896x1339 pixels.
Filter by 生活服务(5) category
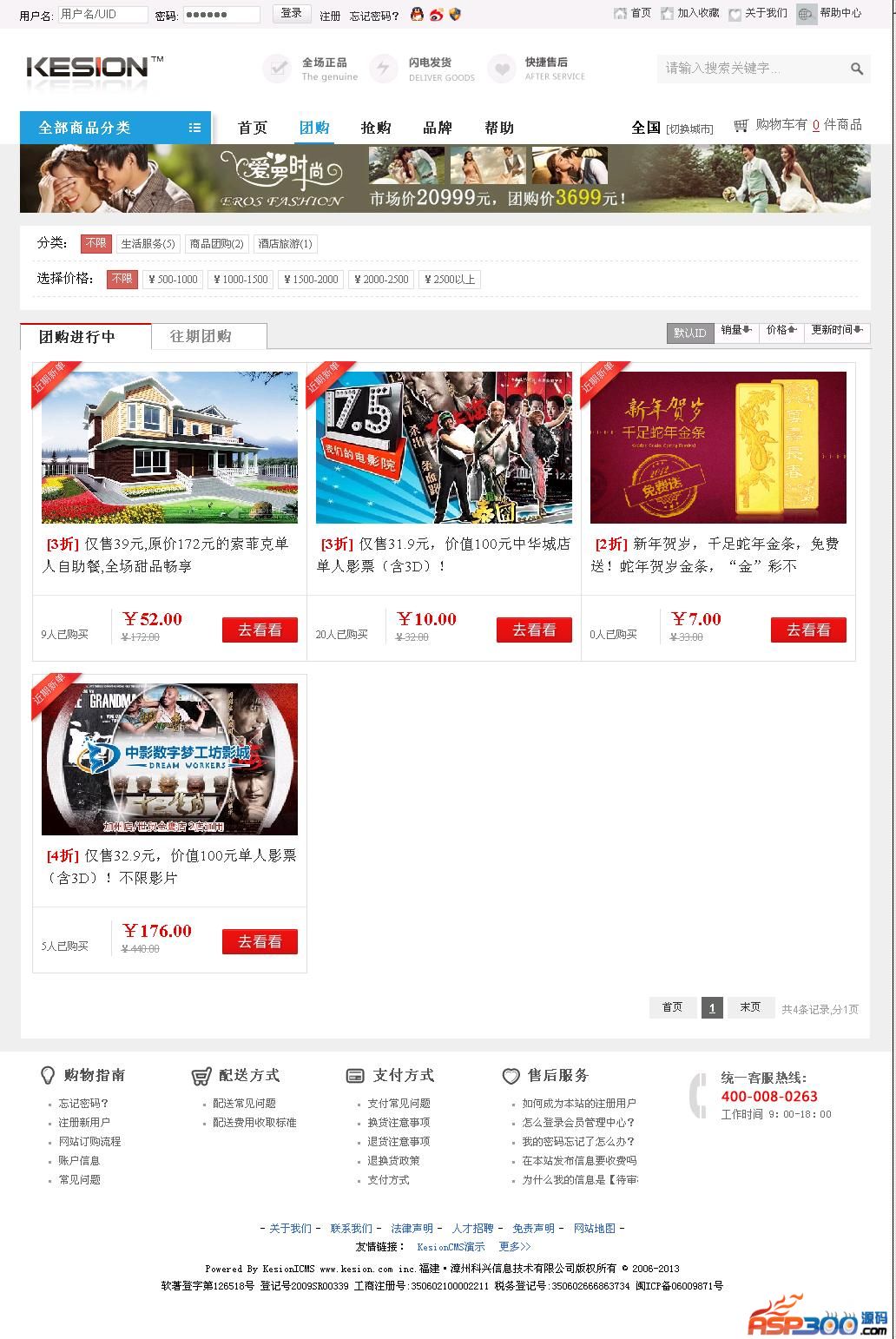pyautogui.click(x=148, y=244)
